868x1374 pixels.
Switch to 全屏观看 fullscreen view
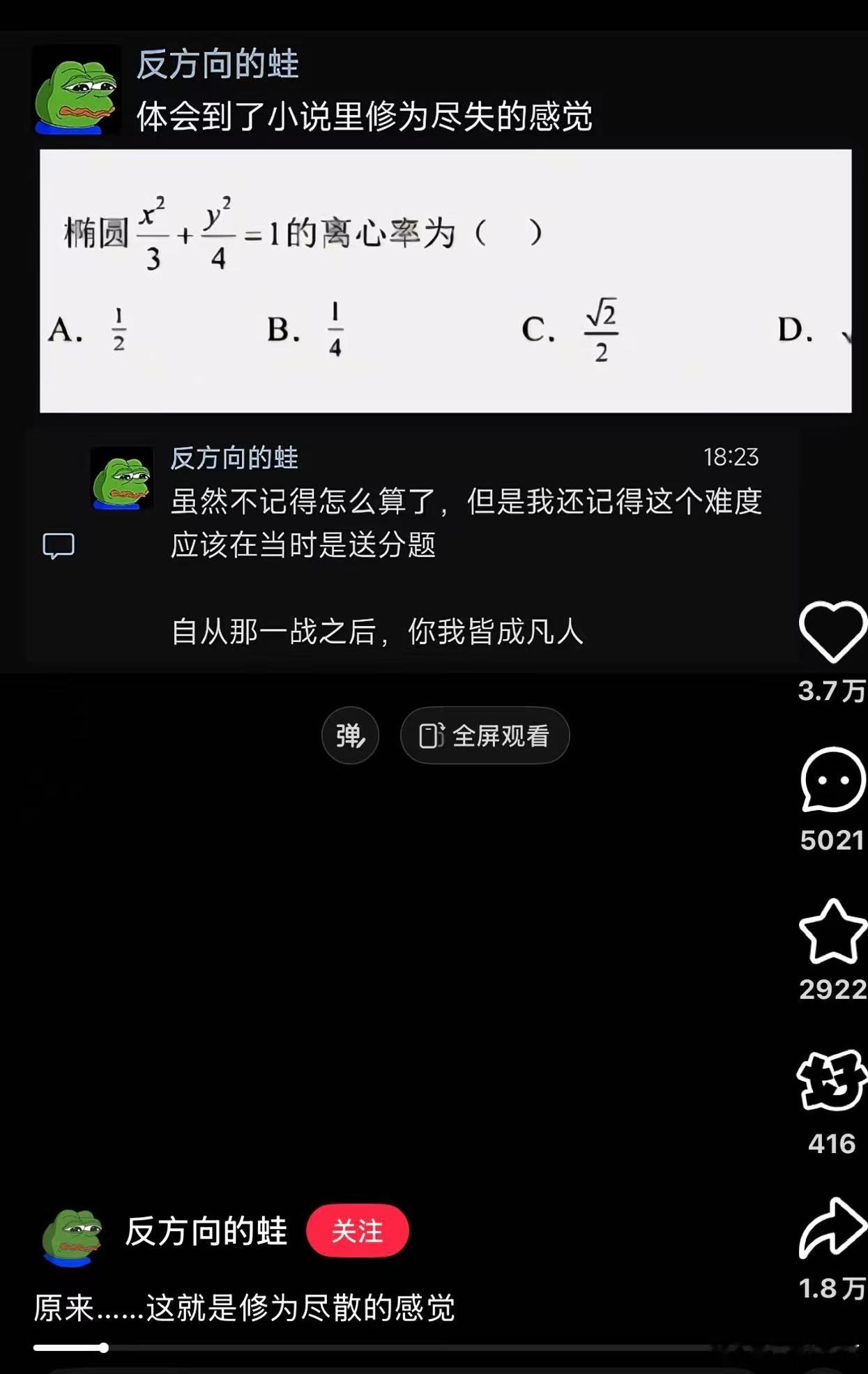coord(485,735)
